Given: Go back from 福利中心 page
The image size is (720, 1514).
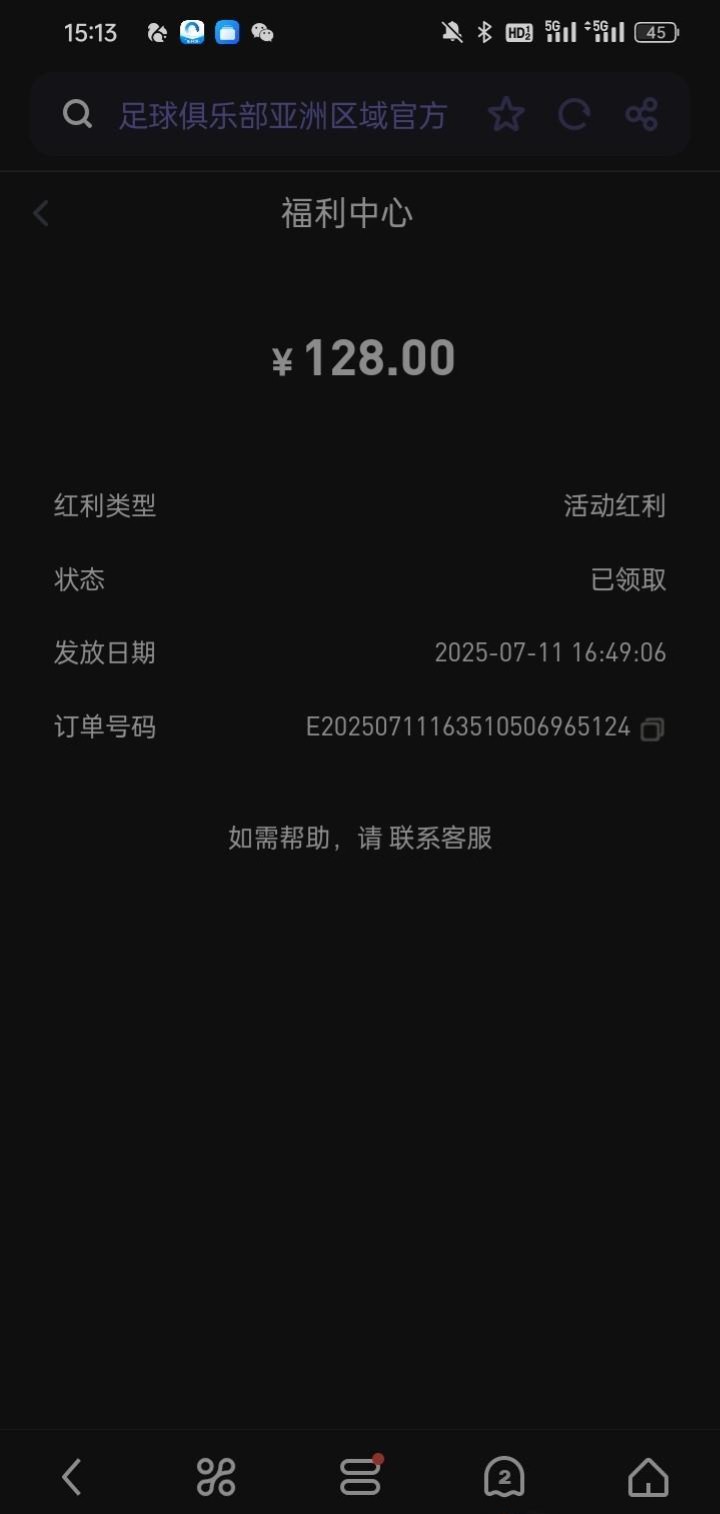Looking at the screenshot, I should click(x=41, y=213).
